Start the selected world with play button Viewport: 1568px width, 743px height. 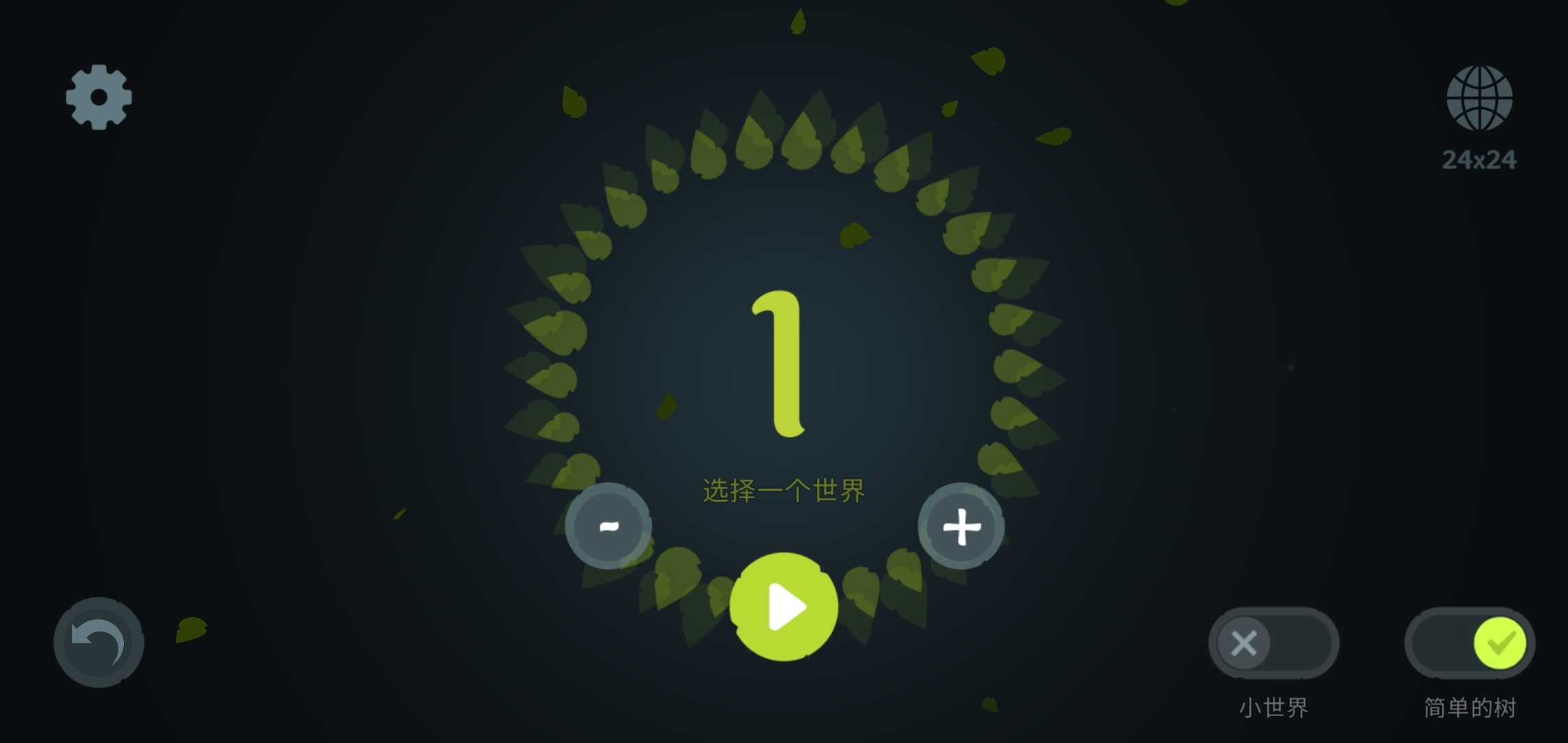[x=784, y=607]
